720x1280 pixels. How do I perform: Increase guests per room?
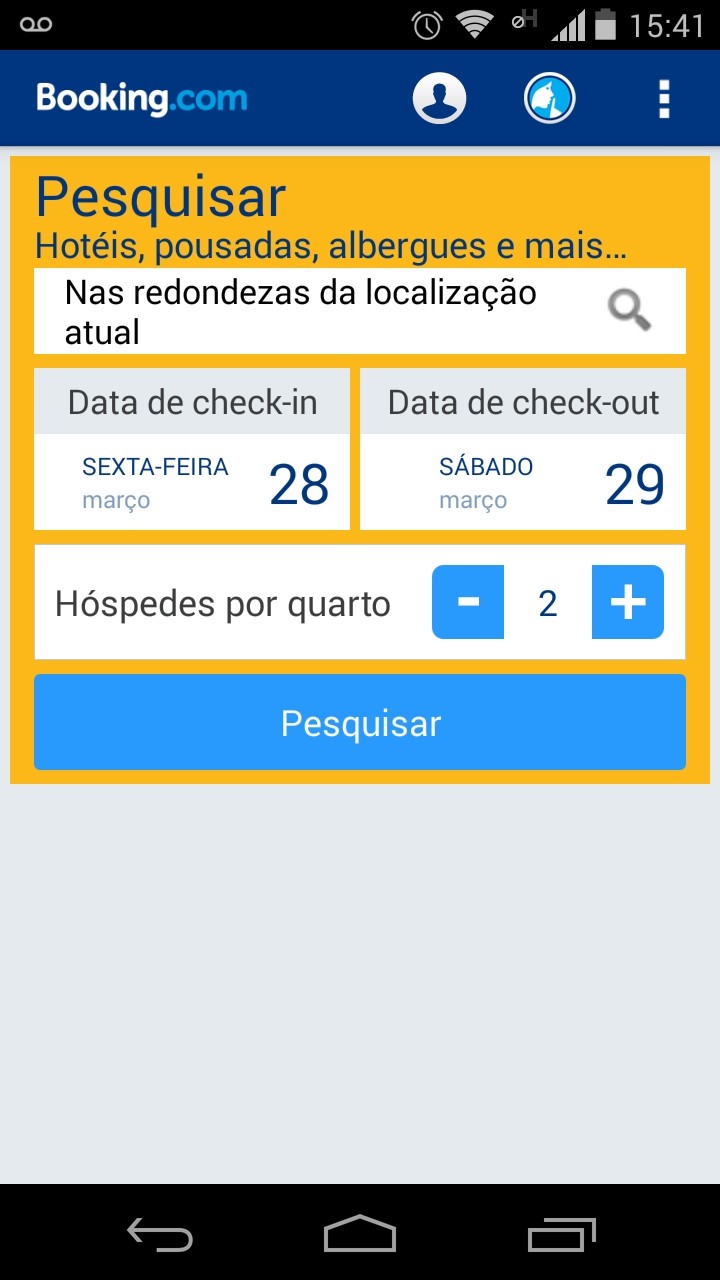[628, 602]
